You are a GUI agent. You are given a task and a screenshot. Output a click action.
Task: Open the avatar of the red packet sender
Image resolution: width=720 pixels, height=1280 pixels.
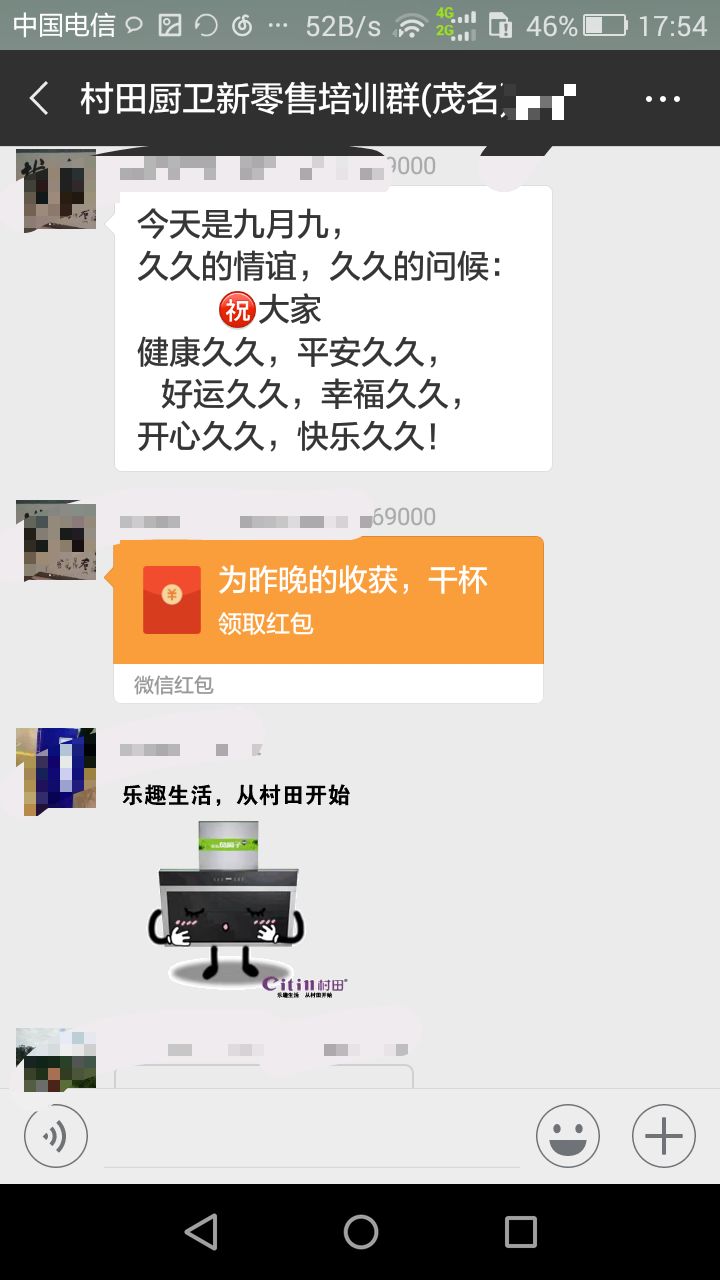tap(56, 541)
